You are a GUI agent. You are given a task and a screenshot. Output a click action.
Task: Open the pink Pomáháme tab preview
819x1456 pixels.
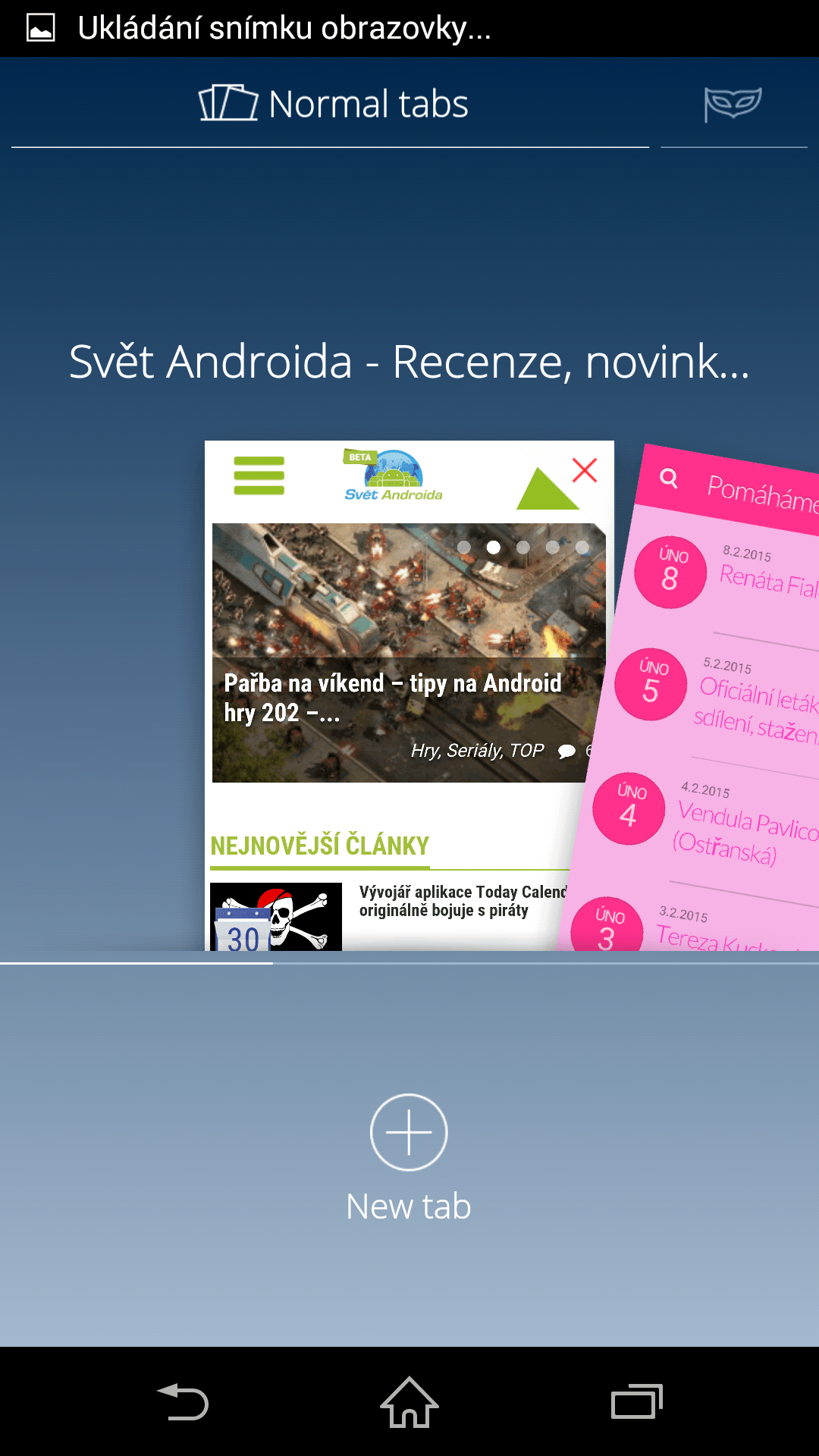pos(720,720)
